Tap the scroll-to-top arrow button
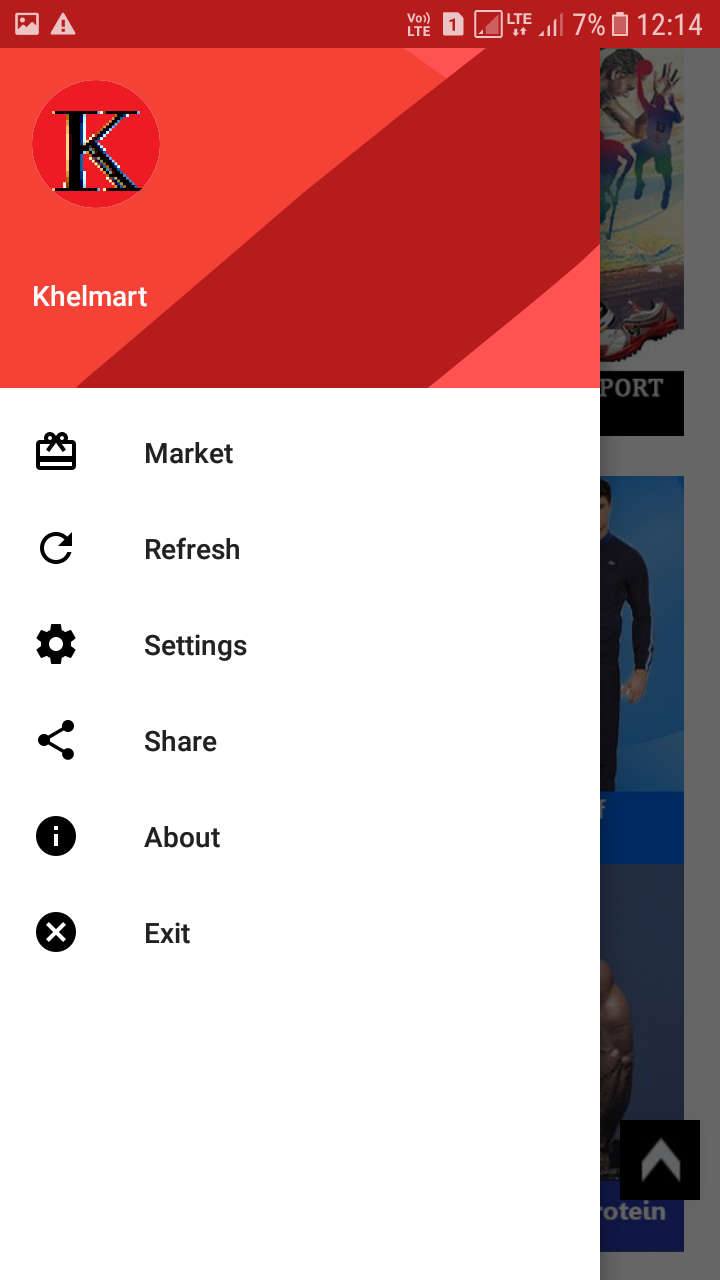720x1280 pixels. coord(660,1160)
